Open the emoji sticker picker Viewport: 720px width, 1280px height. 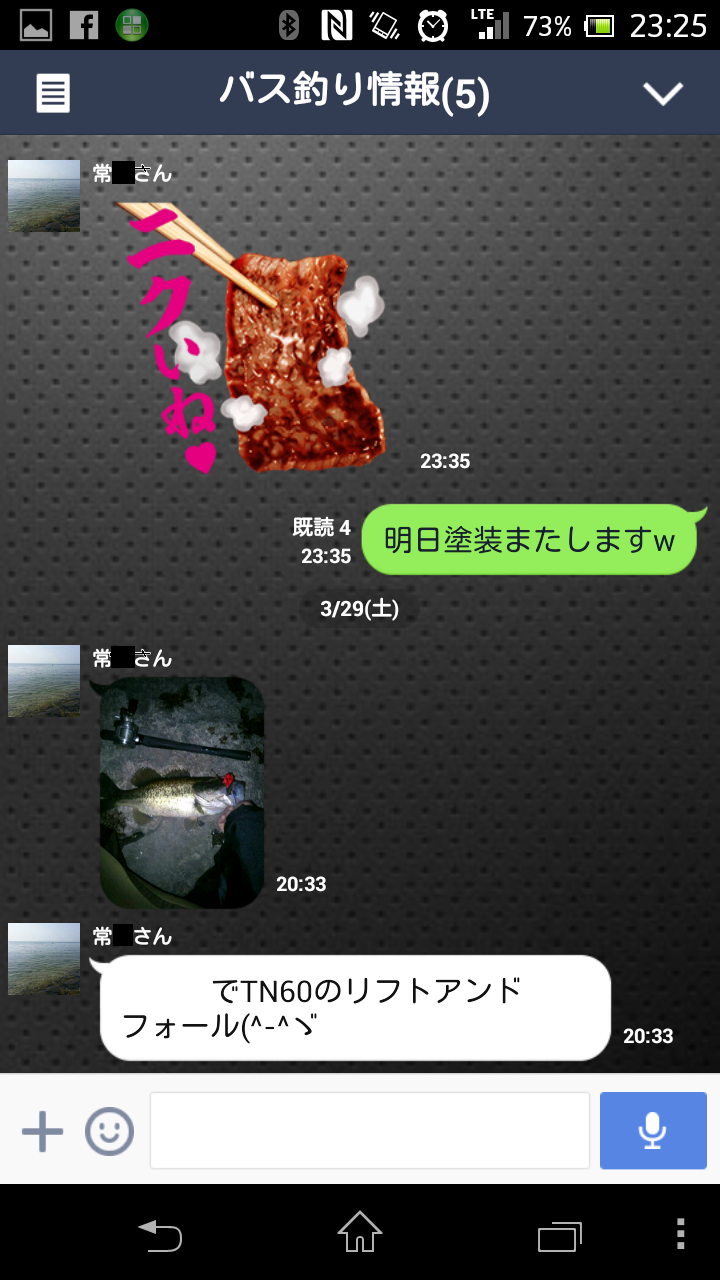point(109,1132)
